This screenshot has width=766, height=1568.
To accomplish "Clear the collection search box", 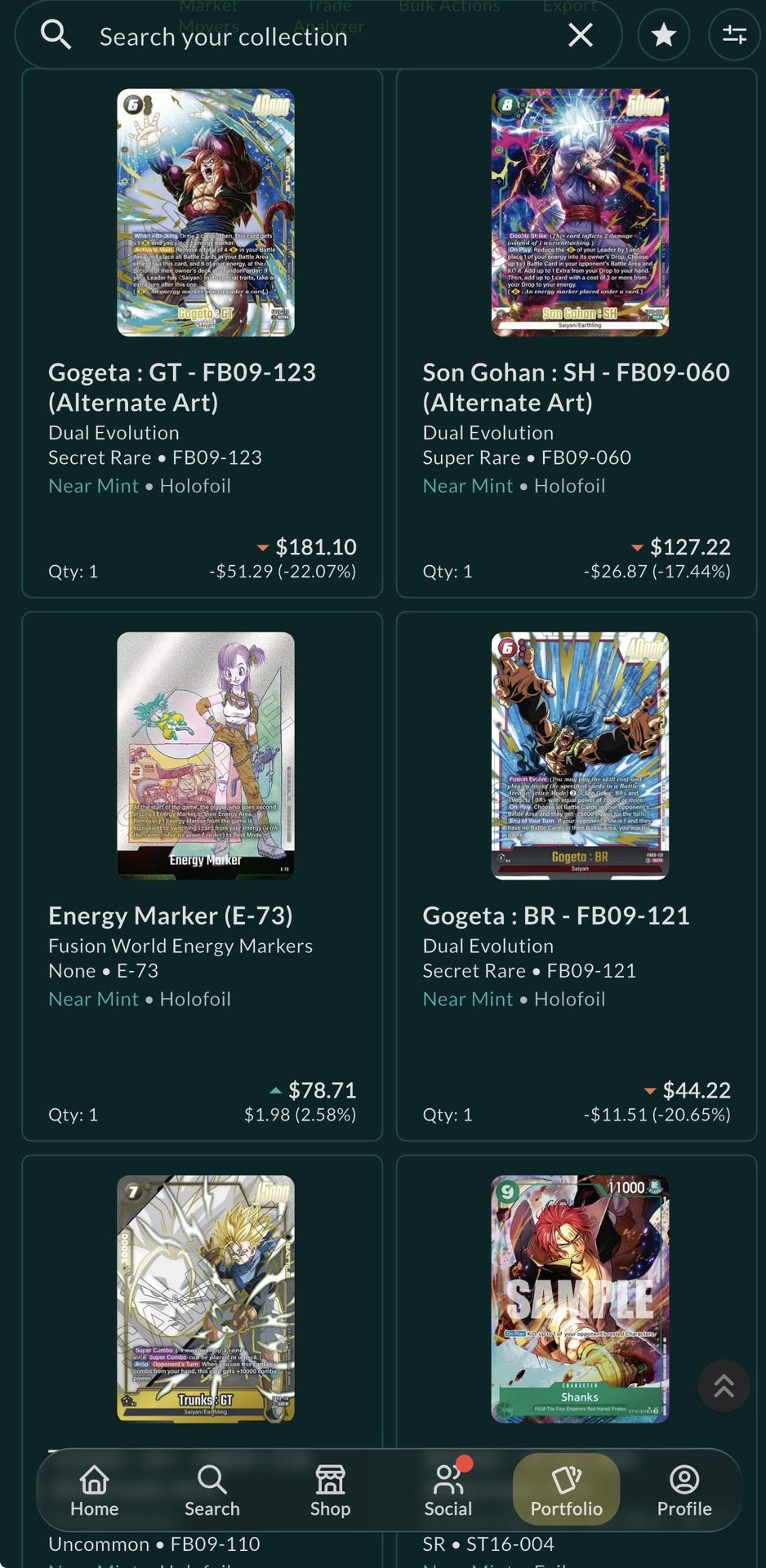I will point(581,35).
